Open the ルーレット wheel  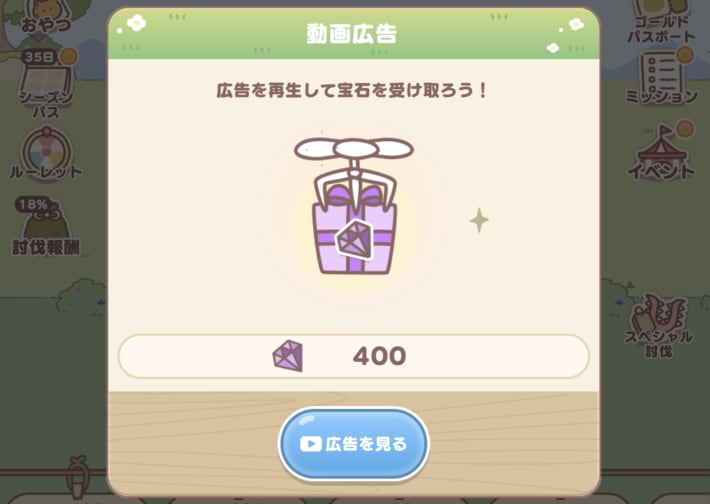pyautogui.click(x=47, y=155)
